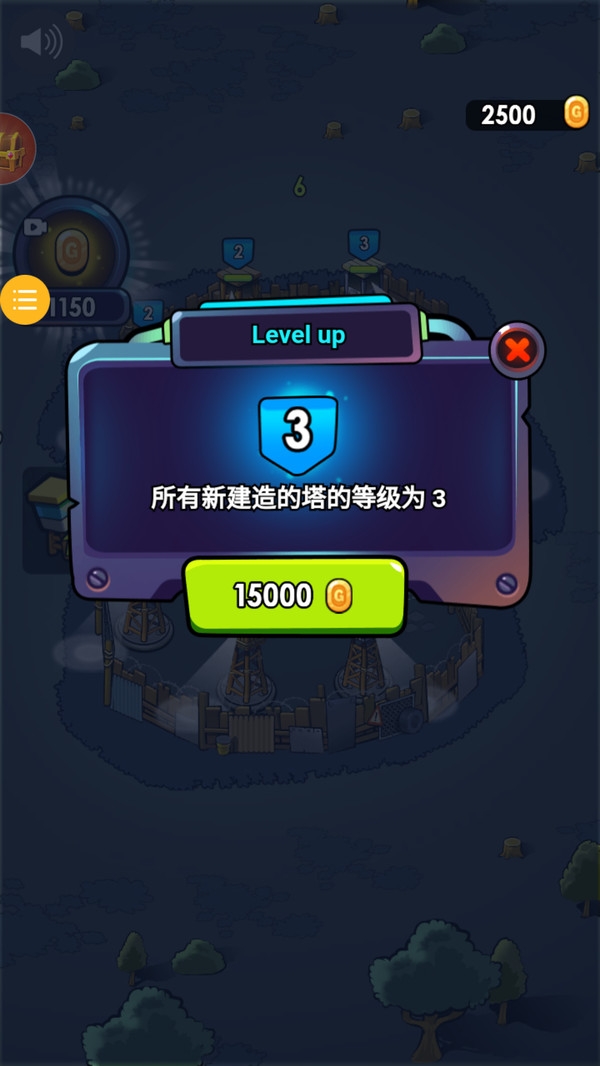The height and width of the screenshot is (1066, 600).
Task: Buy level up for 15000 gold
Action: point(295,596)
